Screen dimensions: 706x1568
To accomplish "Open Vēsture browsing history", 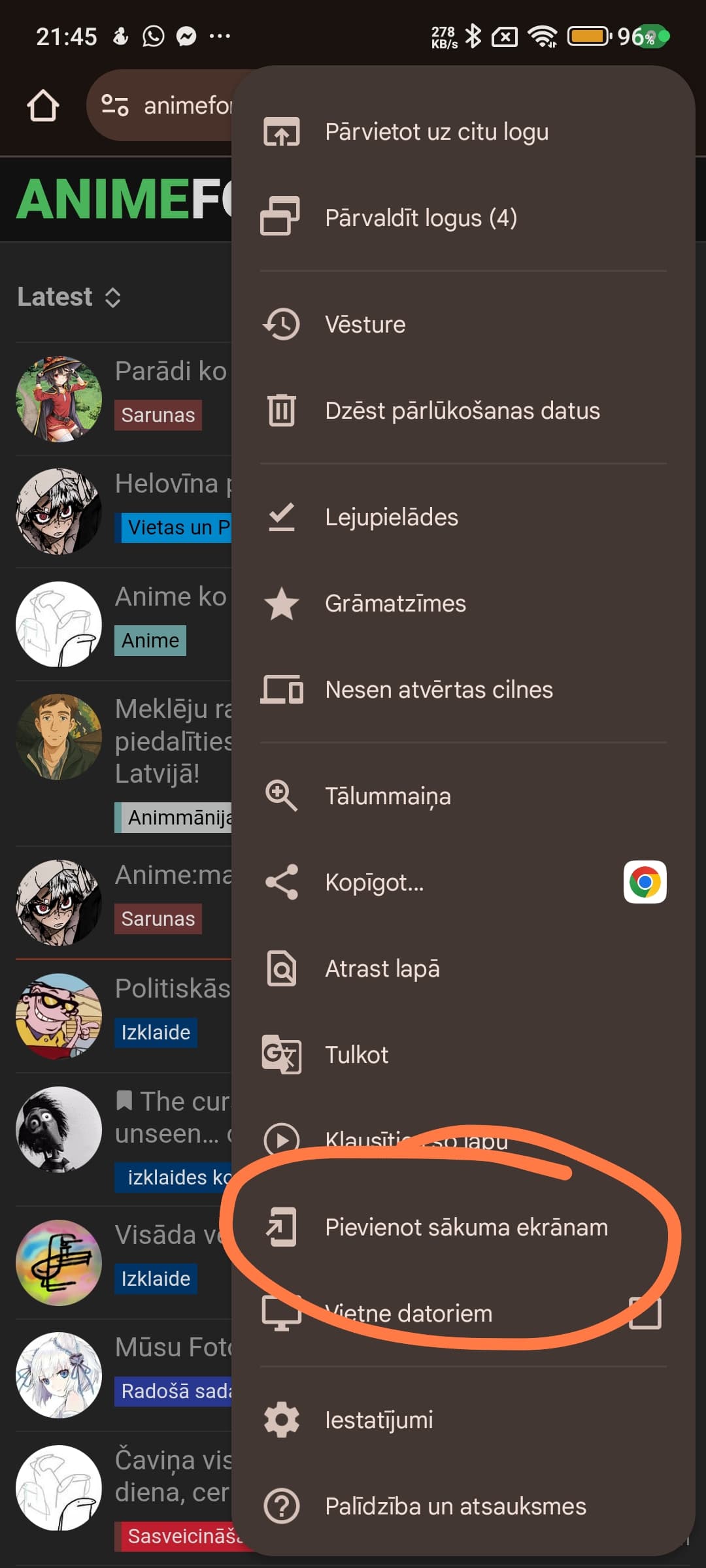I will pyautogui.click(x=463, y=325).
